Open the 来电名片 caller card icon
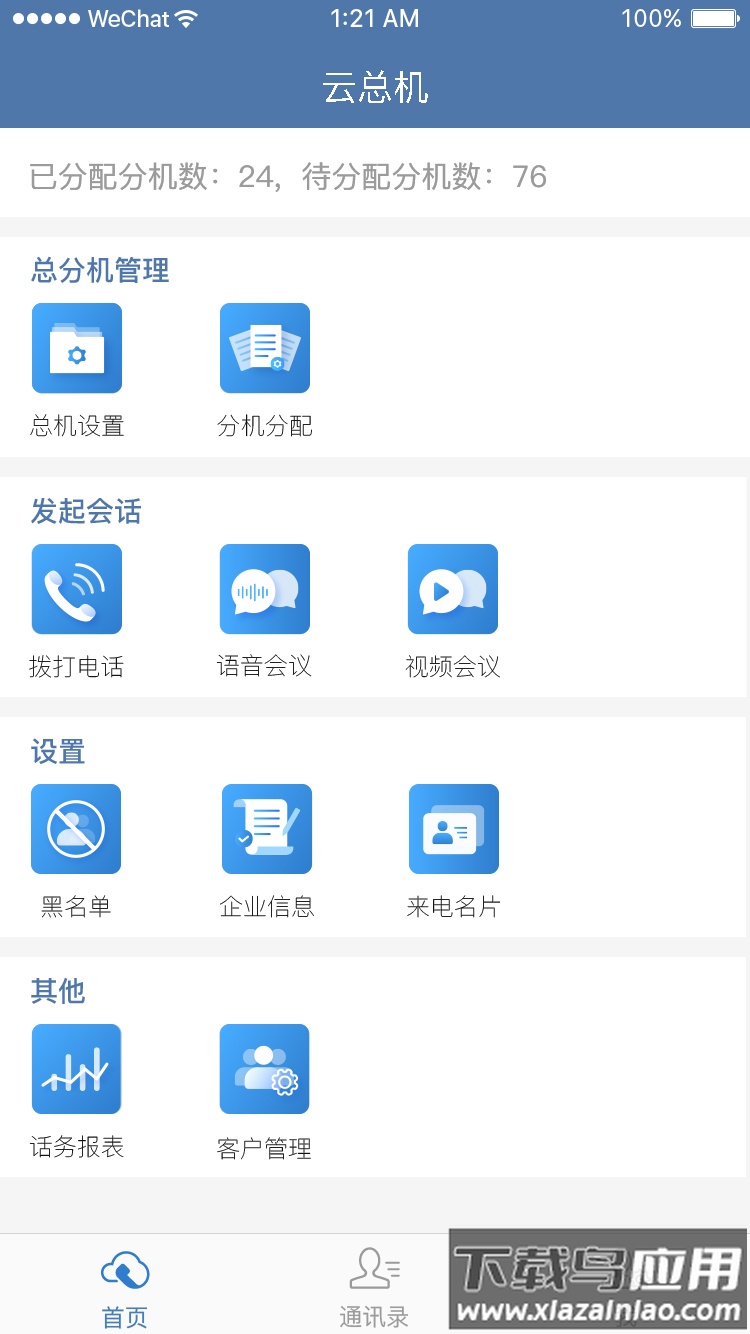Screen dimensions: 750x1334 coord(453,829)
